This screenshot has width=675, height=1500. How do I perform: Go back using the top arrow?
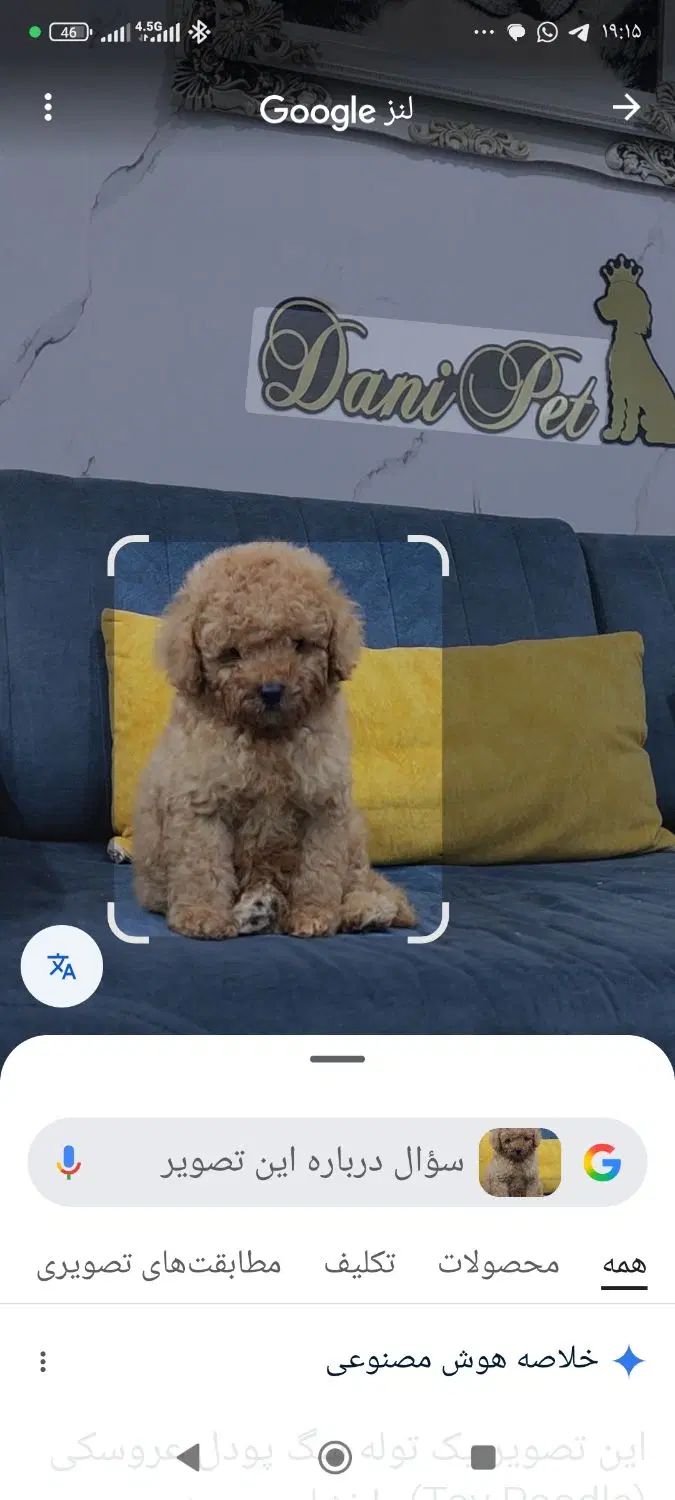(626, 108)
